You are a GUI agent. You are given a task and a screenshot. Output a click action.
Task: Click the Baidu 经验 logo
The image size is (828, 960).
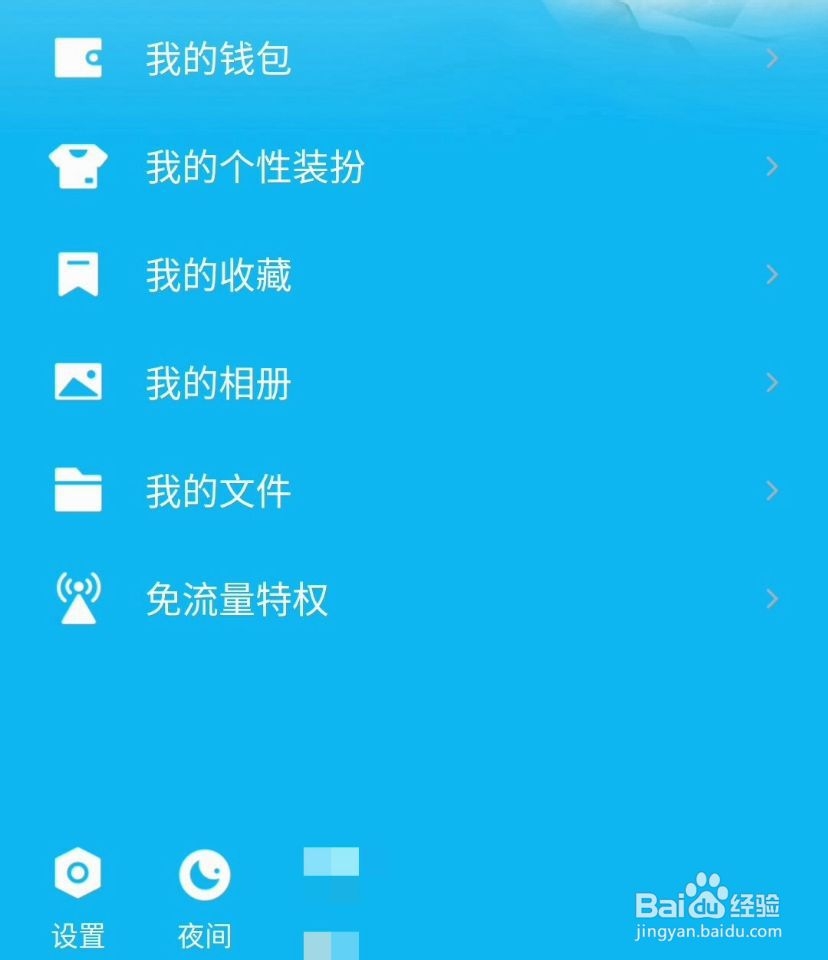pos(710,902)
